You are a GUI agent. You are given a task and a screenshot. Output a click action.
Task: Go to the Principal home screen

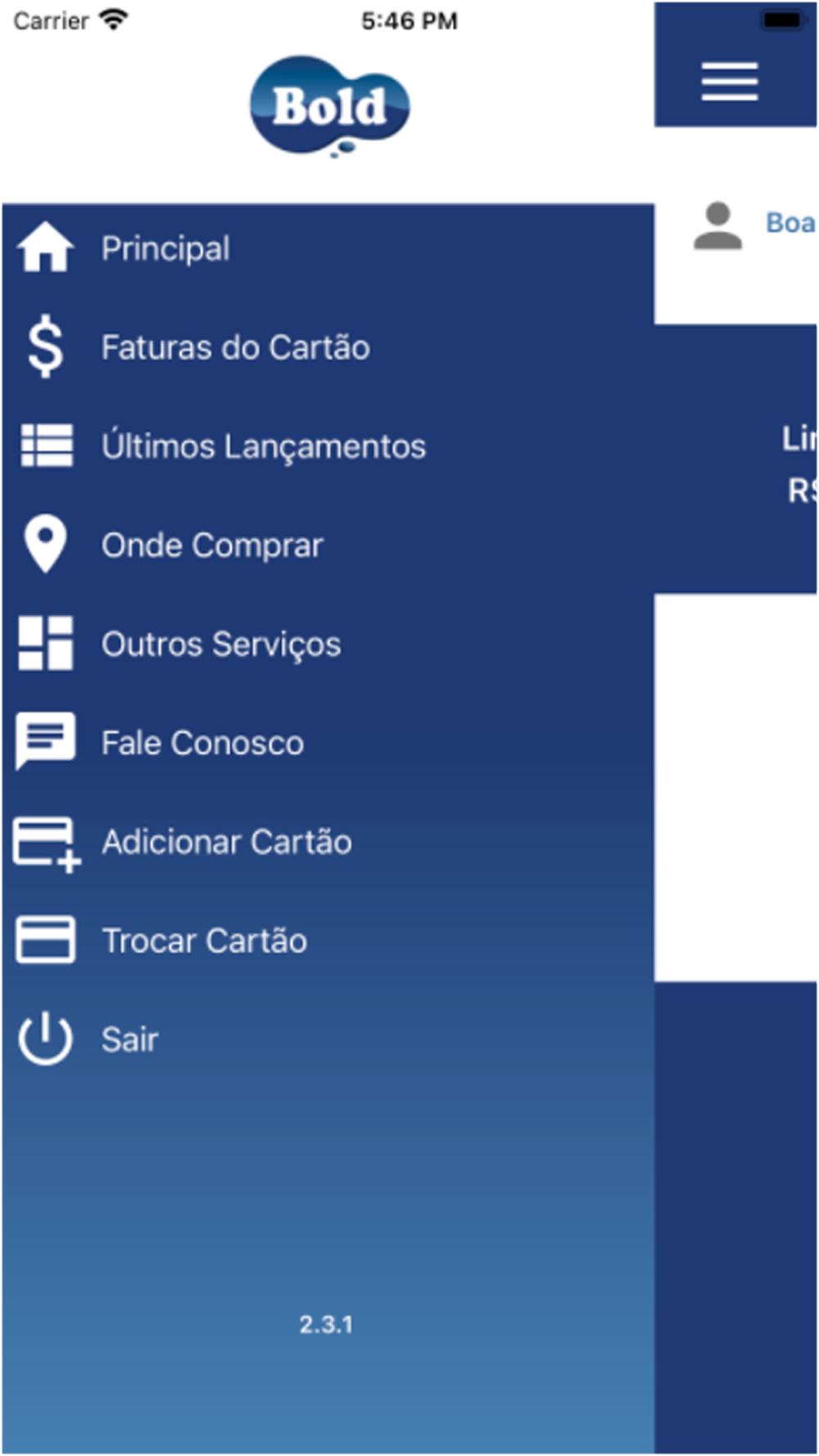[x=328, y=249]
